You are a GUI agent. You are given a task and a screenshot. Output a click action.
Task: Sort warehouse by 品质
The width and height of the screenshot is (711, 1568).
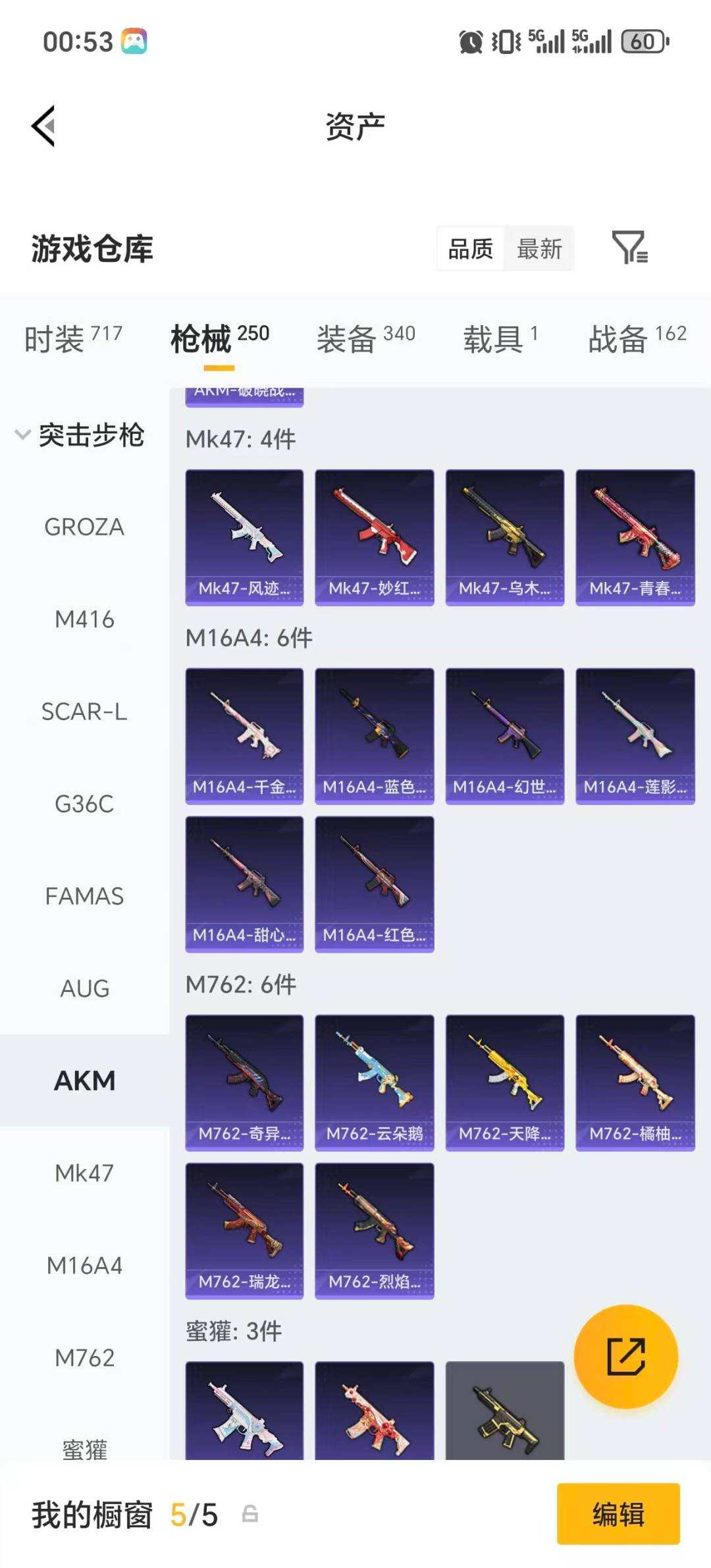(x=471, y=249)
